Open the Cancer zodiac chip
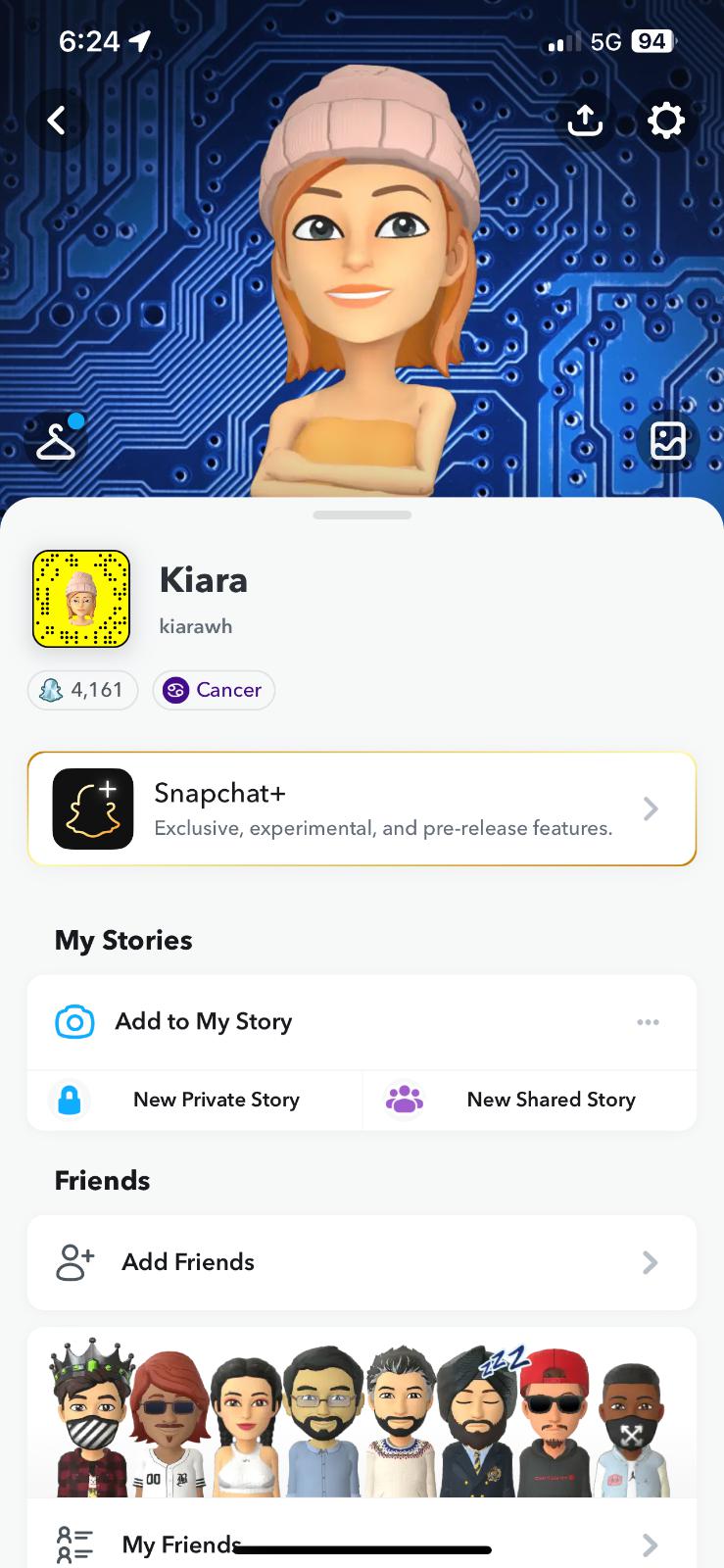The height and width of the screenshot is (1568, 724). point(214,690)
